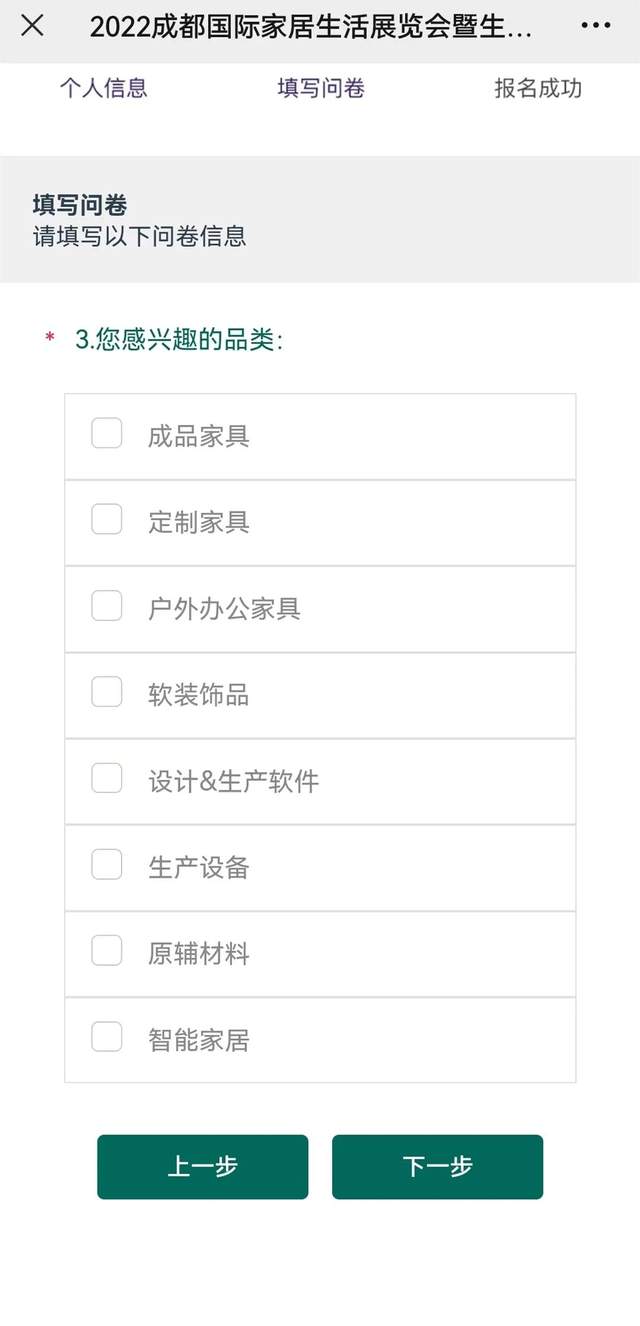The image size is (640, 1326).
Task: Select the 智能家居 checkbox
Action: point(107,1037)
